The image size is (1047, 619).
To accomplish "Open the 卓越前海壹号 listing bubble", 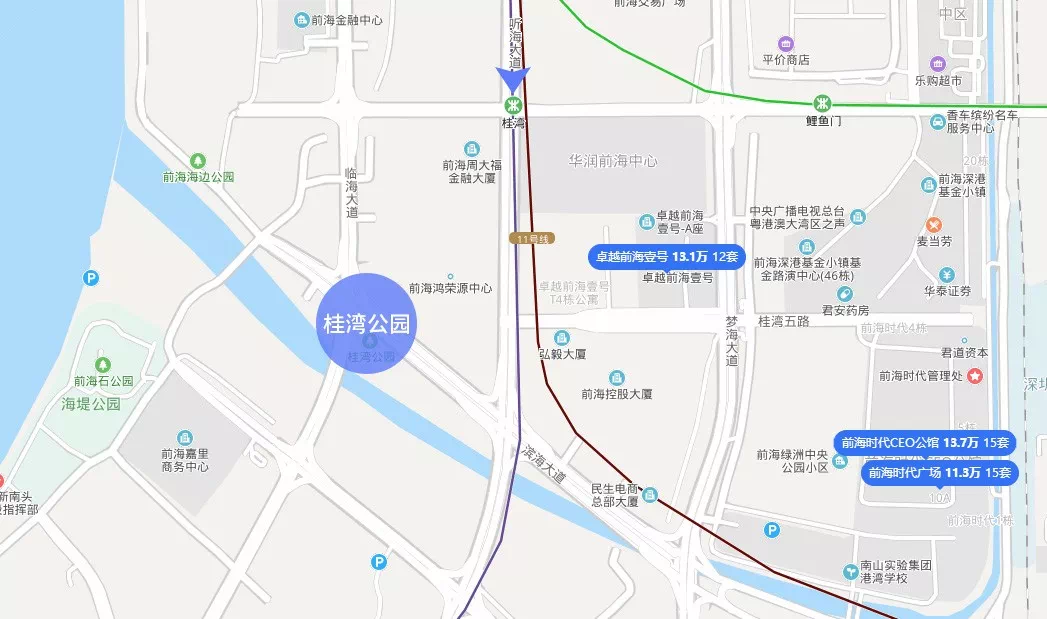I will click(667, 257).
